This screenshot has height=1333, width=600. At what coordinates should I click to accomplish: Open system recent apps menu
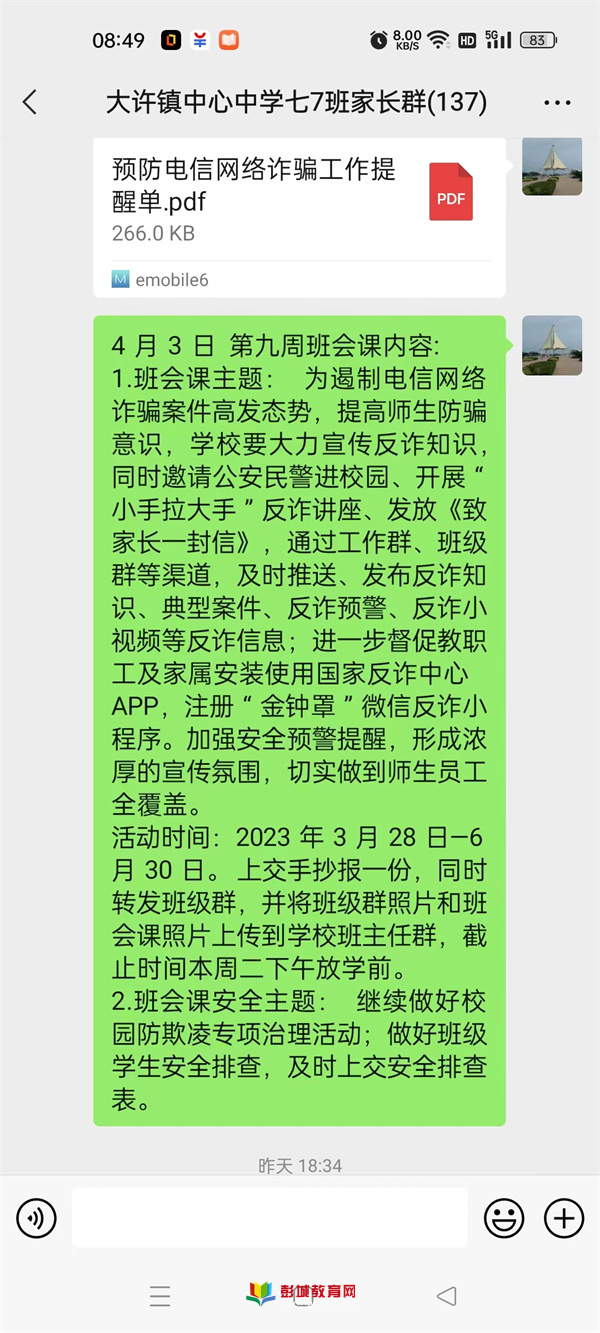click(x=160, y=1296)
